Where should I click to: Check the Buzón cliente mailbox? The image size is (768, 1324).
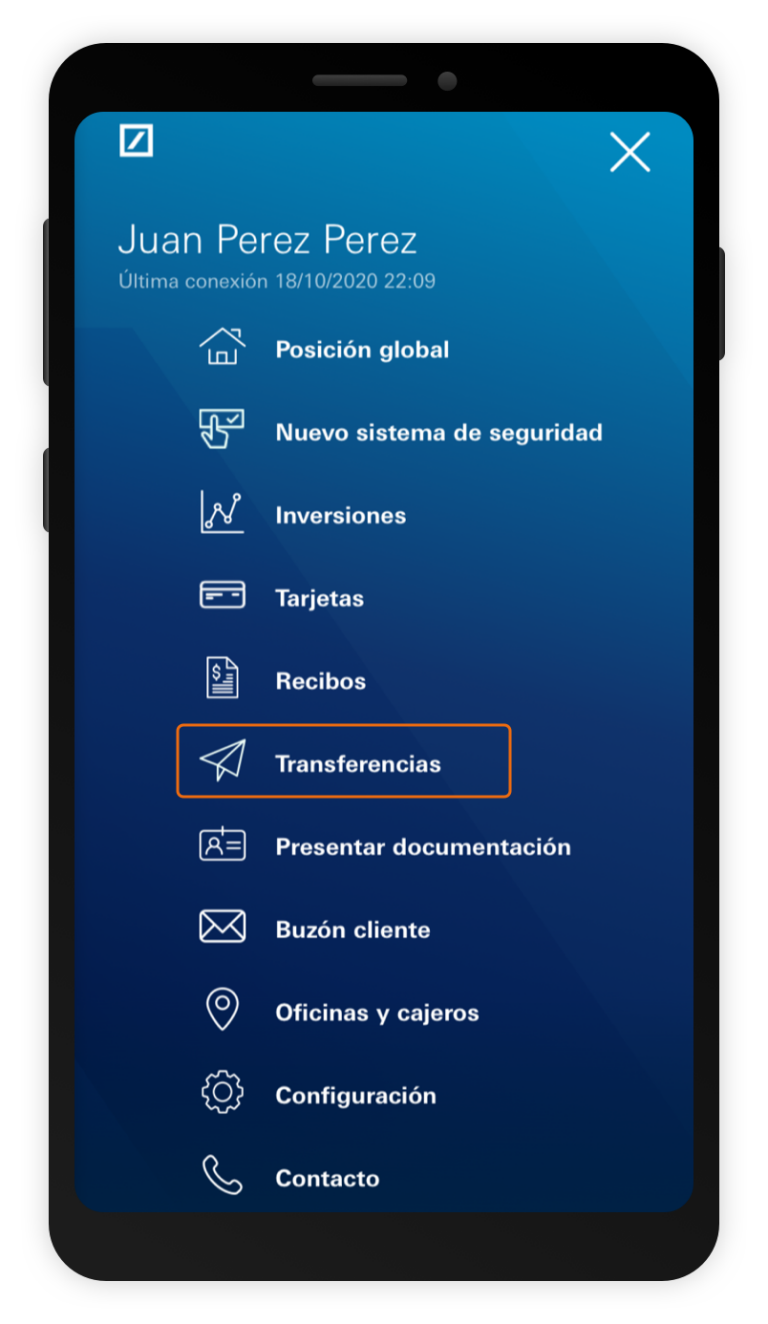(352, 930)
